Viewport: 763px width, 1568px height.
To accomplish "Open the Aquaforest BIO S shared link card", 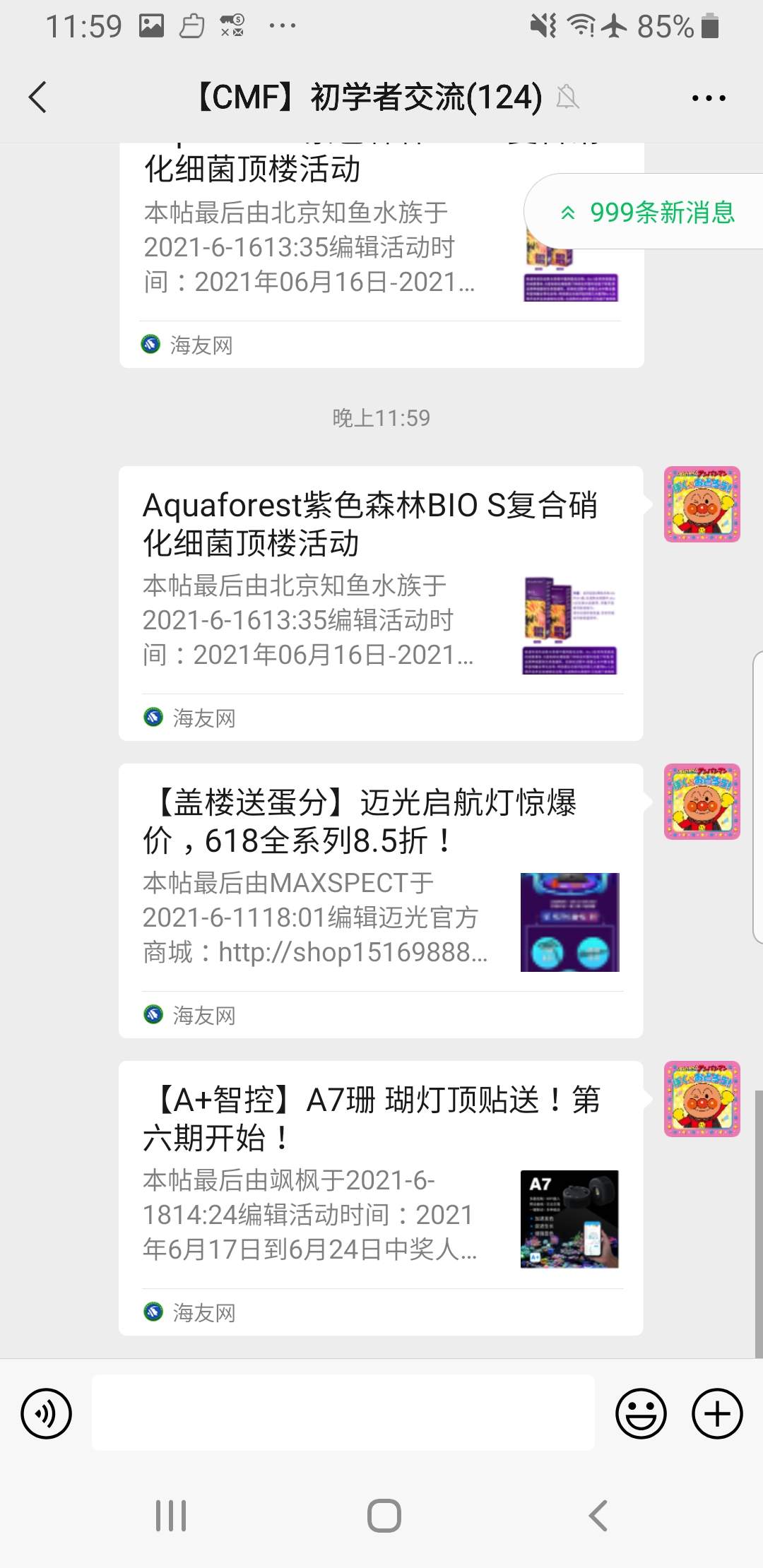I will (x=381, y=603).
